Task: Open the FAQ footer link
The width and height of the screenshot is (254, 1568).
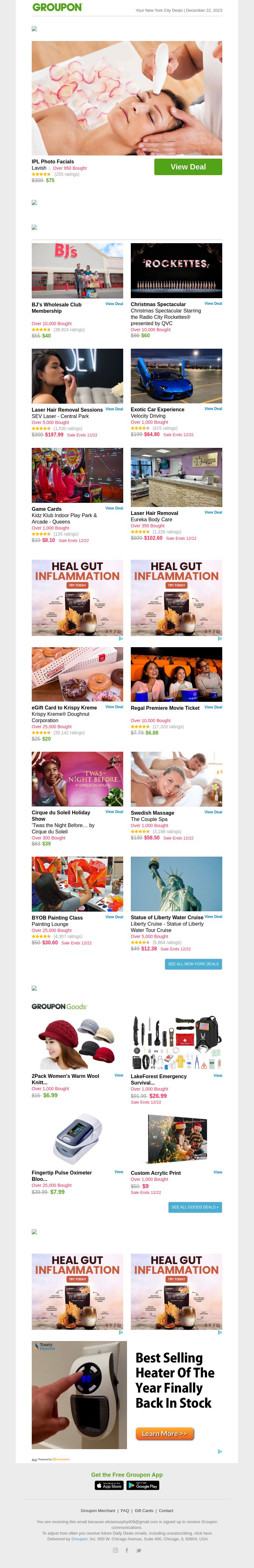Action: tap(124, 1511)
